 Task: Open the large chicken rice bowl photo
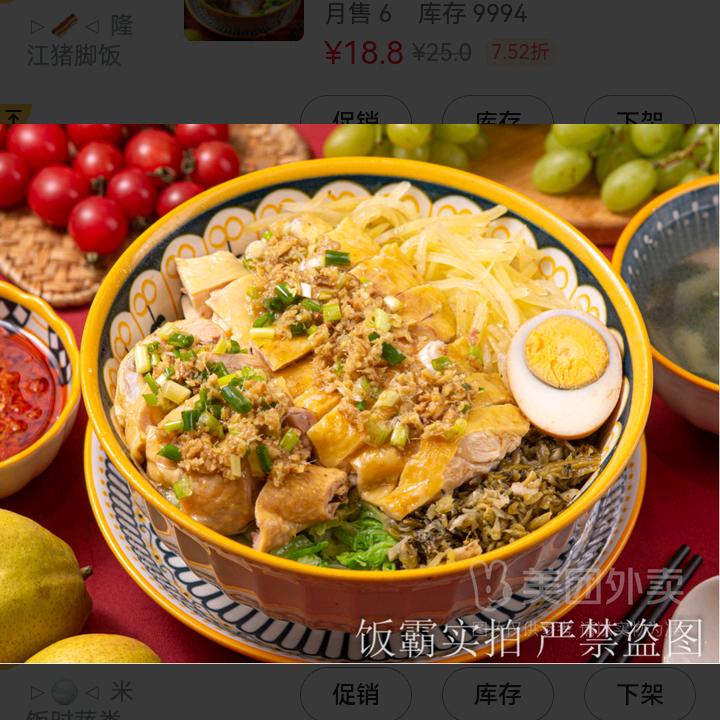coord(360,393)
